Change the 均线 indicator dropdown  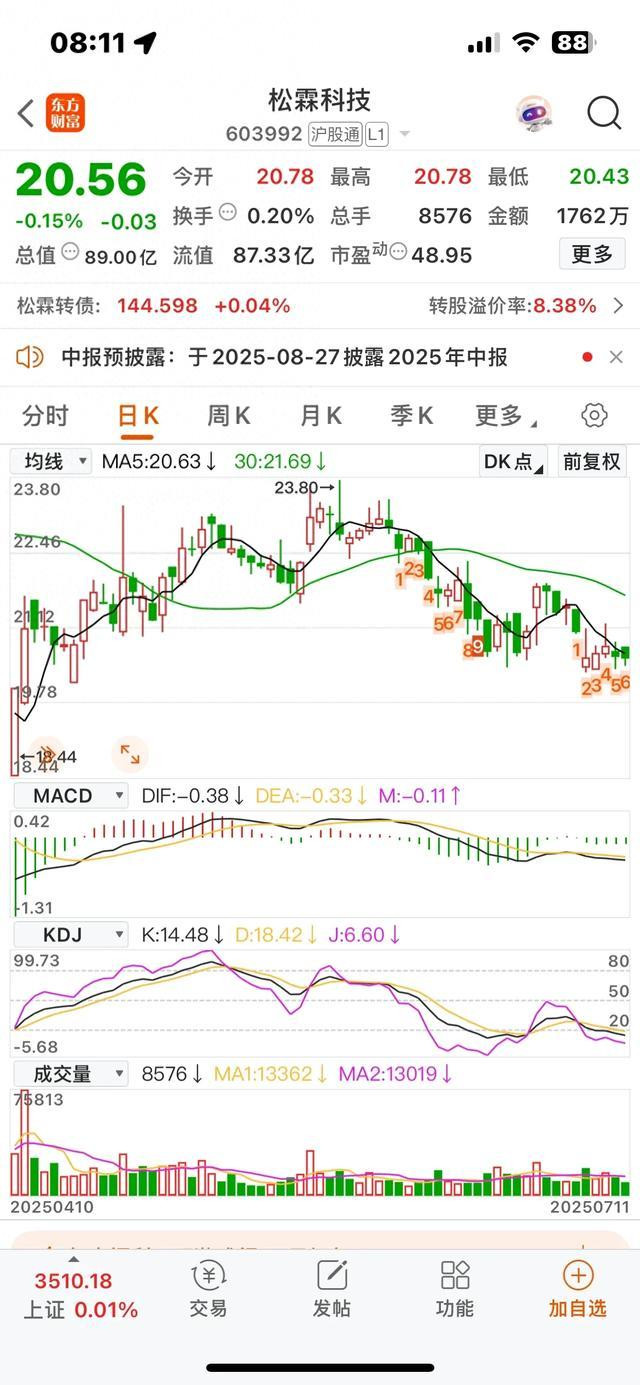(x=50, y=461)
